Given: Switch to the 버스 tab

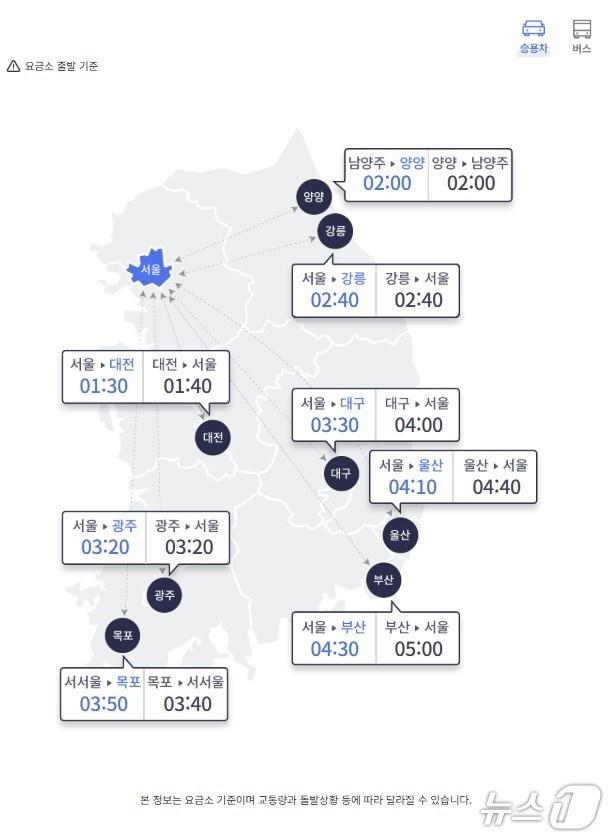Looking at the screenshot, I should click(x=581, y=36).
